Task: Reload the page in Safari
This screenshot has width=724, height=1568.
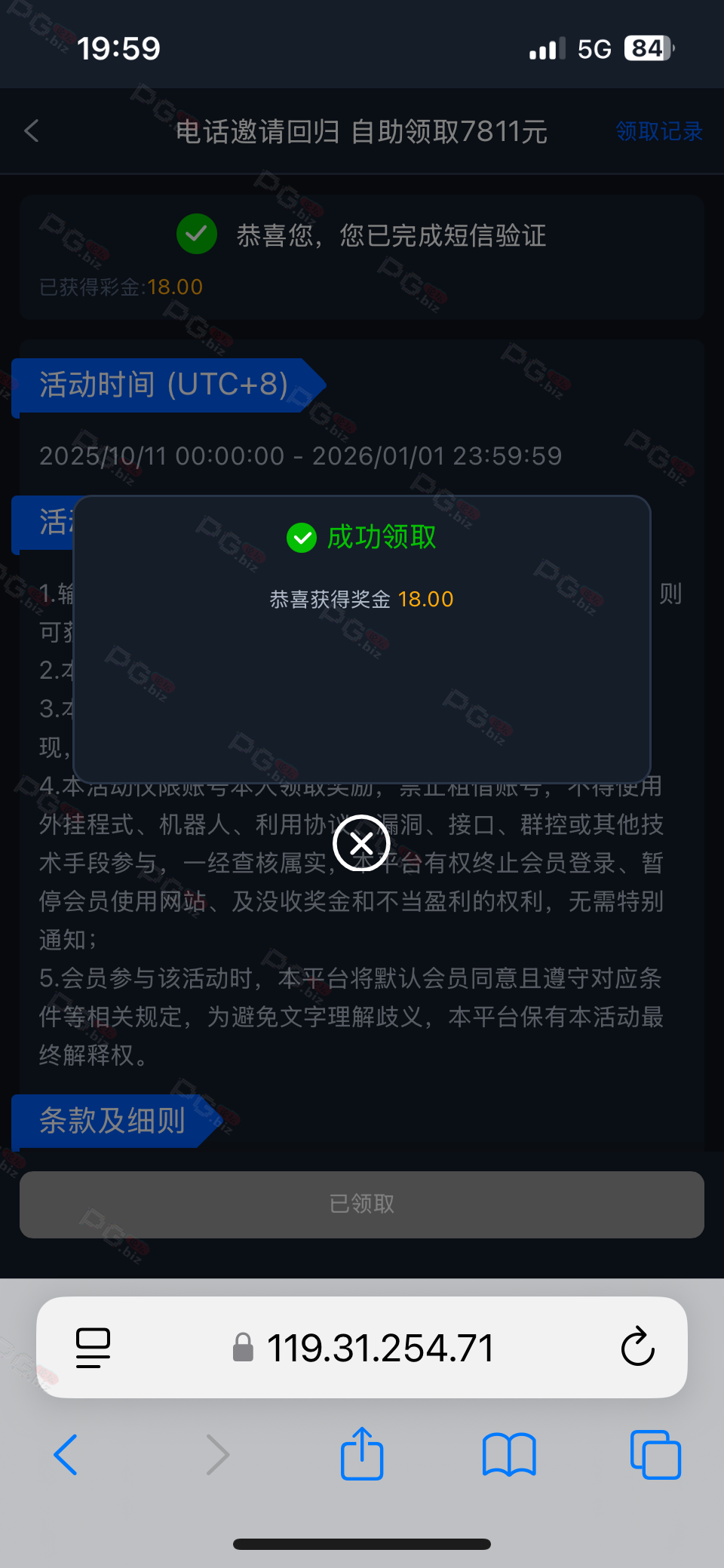Action: click(x=637, y=1347)
